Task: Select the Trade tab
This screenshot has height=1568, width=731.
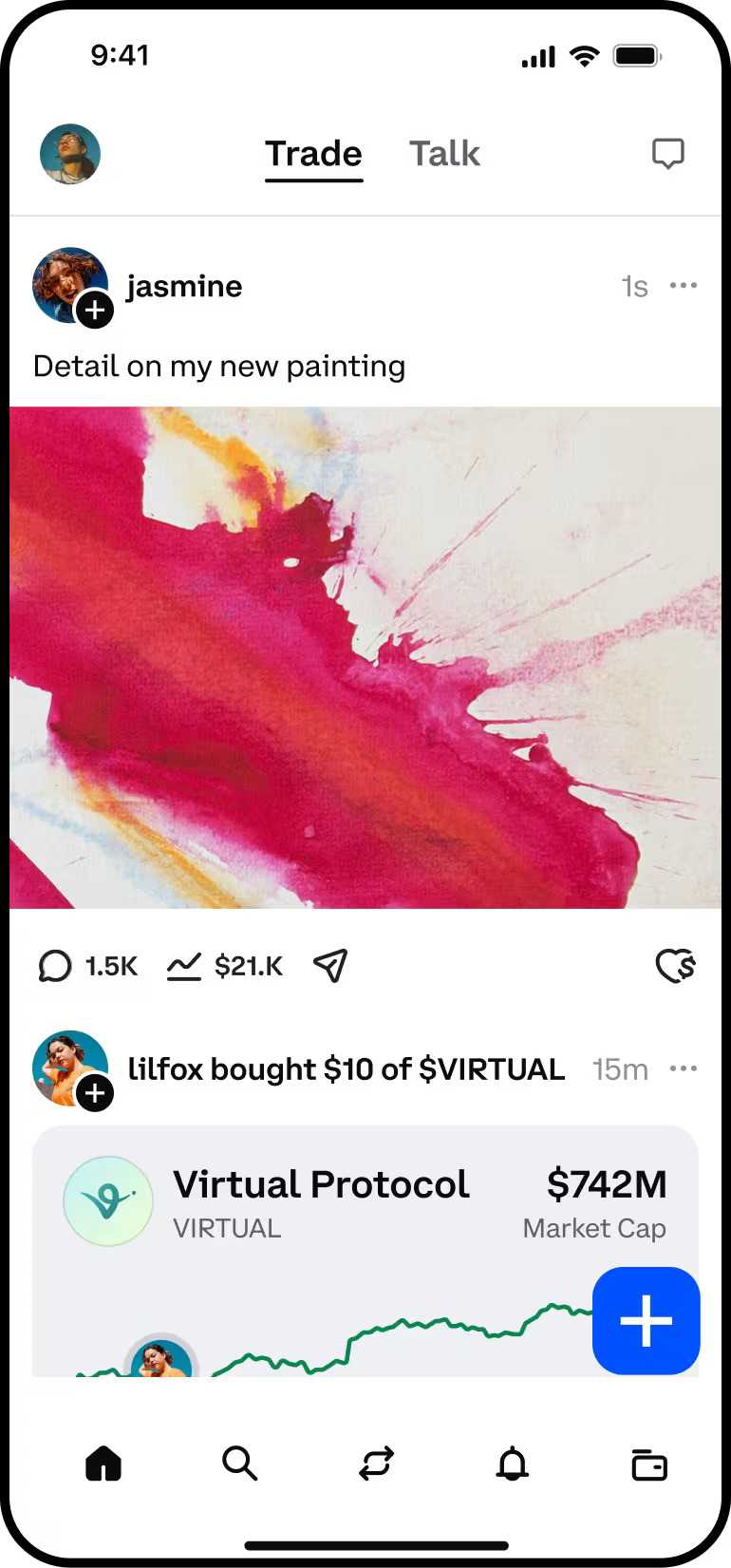Action: coord(313,154)
